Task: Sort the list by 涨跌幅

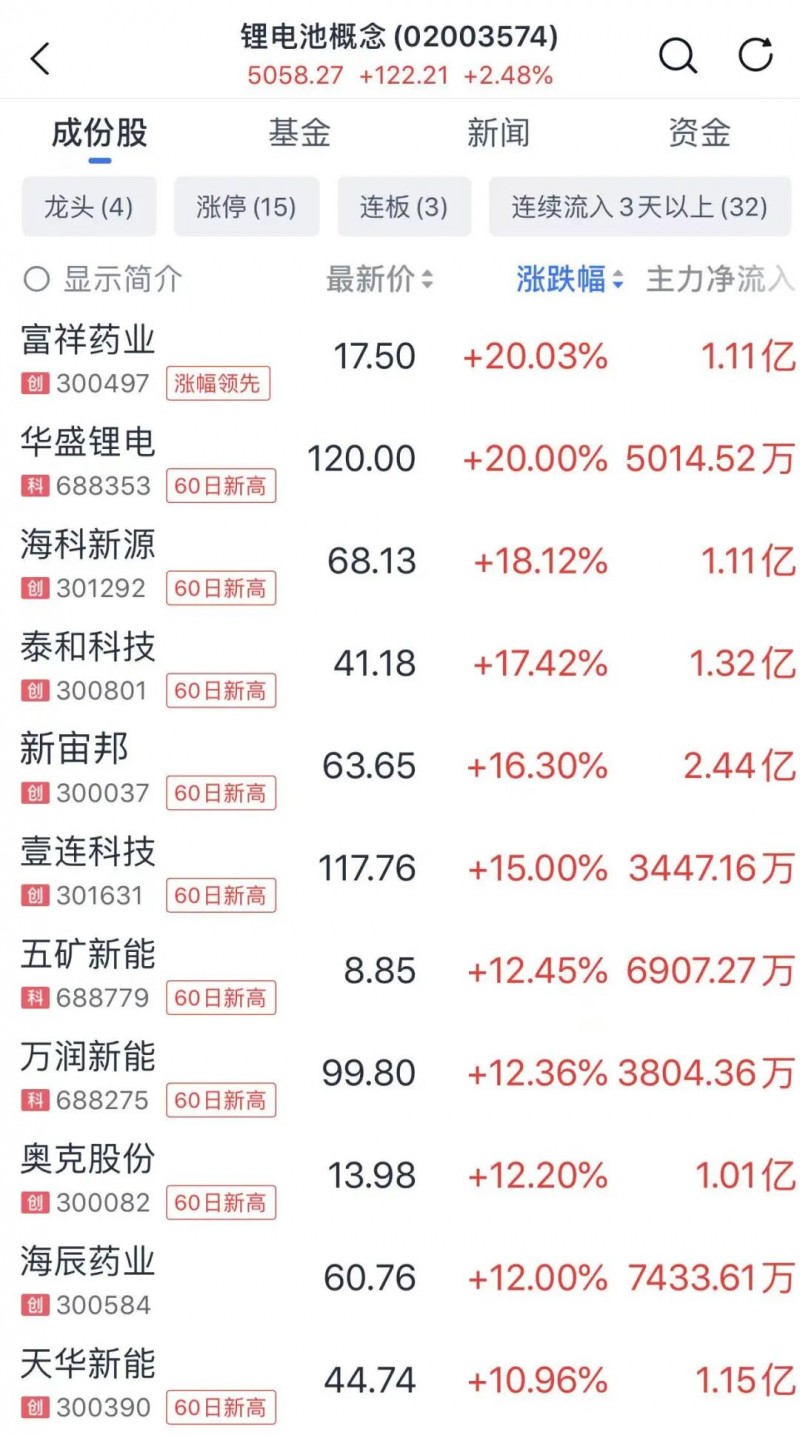Action: [x=569, y=280]
